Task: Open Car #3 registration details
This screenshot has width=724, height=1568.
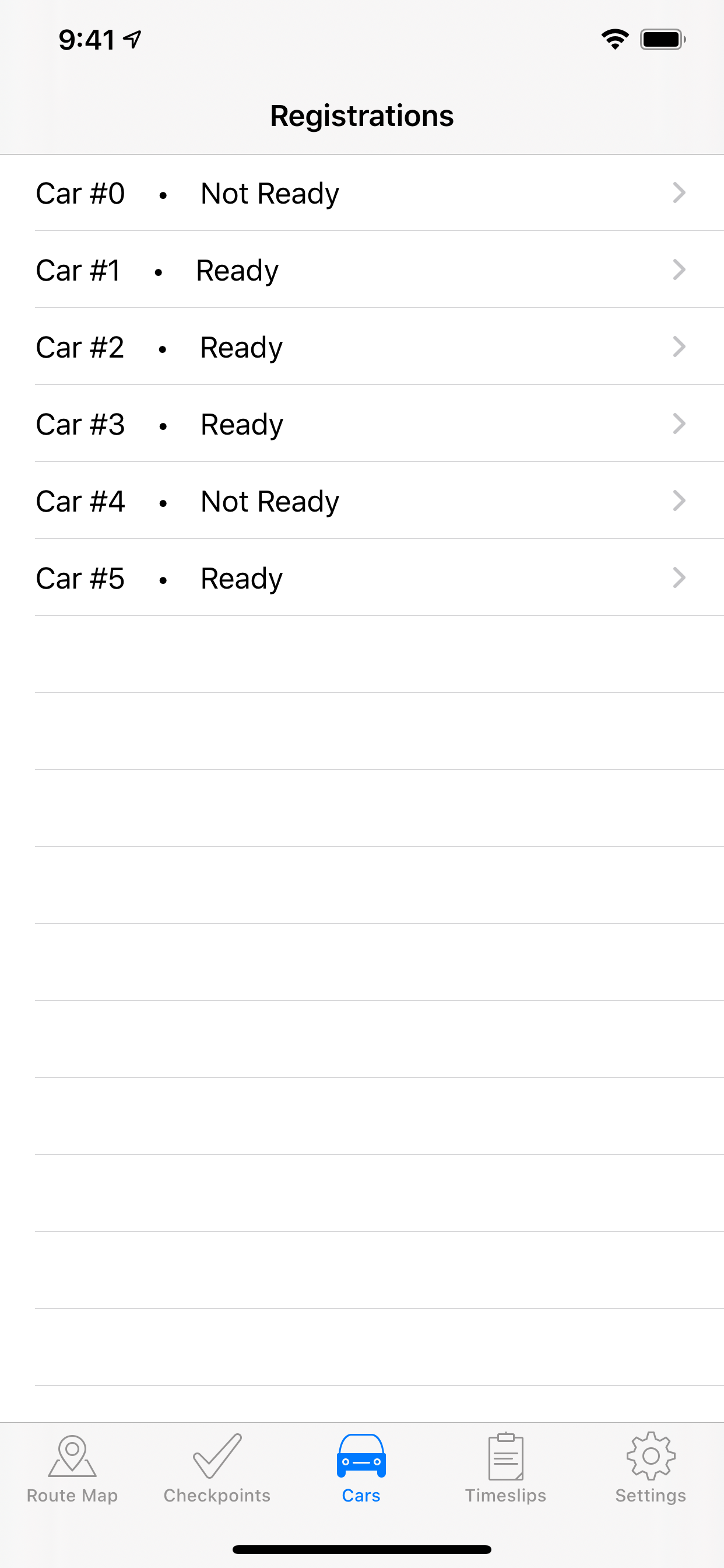Action: [x=361, y=423]
